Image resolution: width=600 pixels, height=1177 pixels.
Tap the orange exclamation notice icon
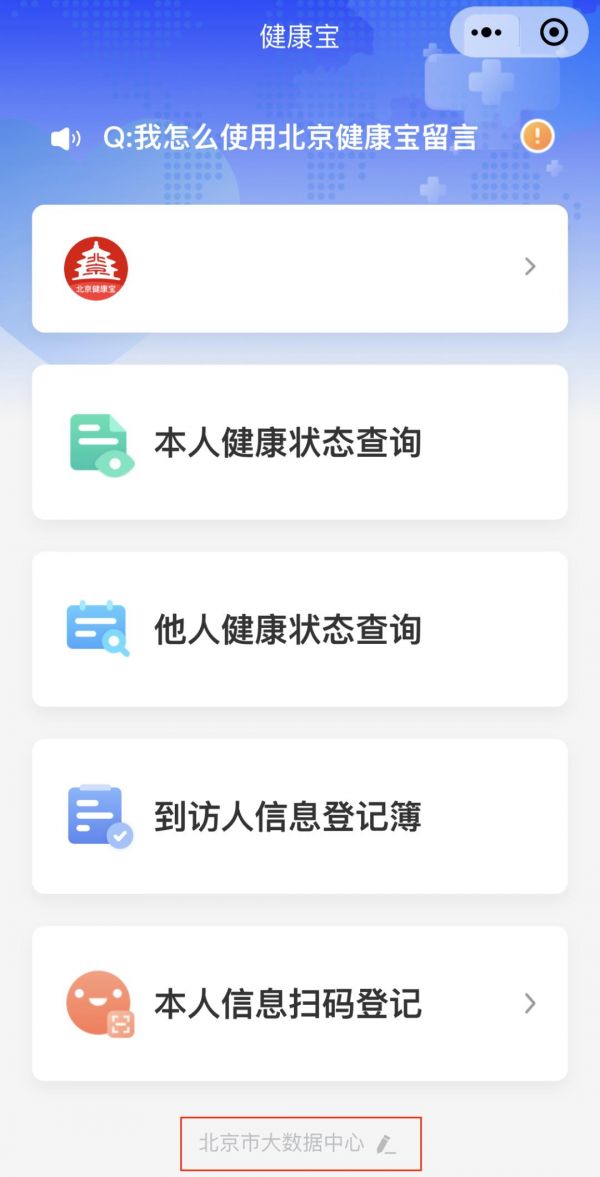pyautogui.click(x=537, y=137)
